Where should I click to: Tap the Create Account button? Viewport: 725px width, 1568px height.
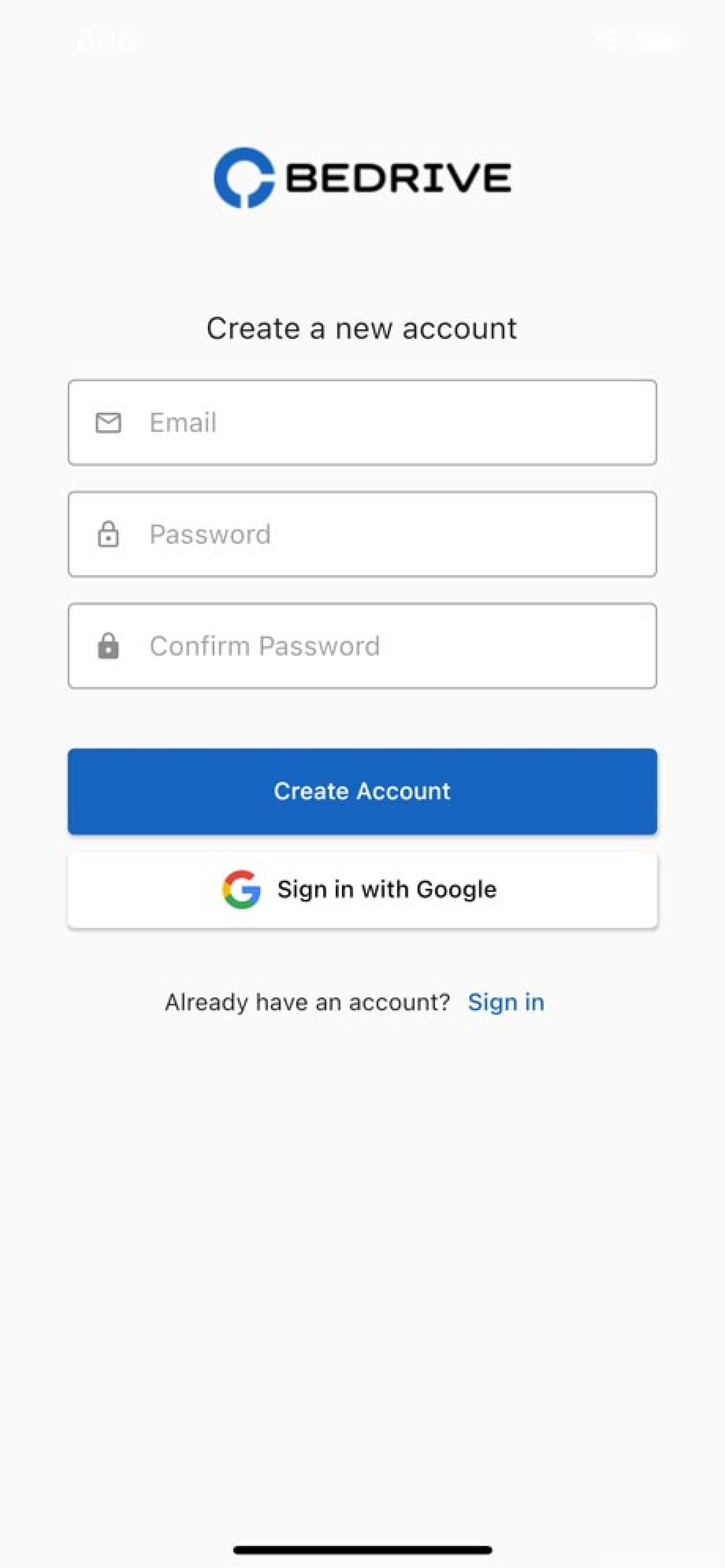point(362,791)
